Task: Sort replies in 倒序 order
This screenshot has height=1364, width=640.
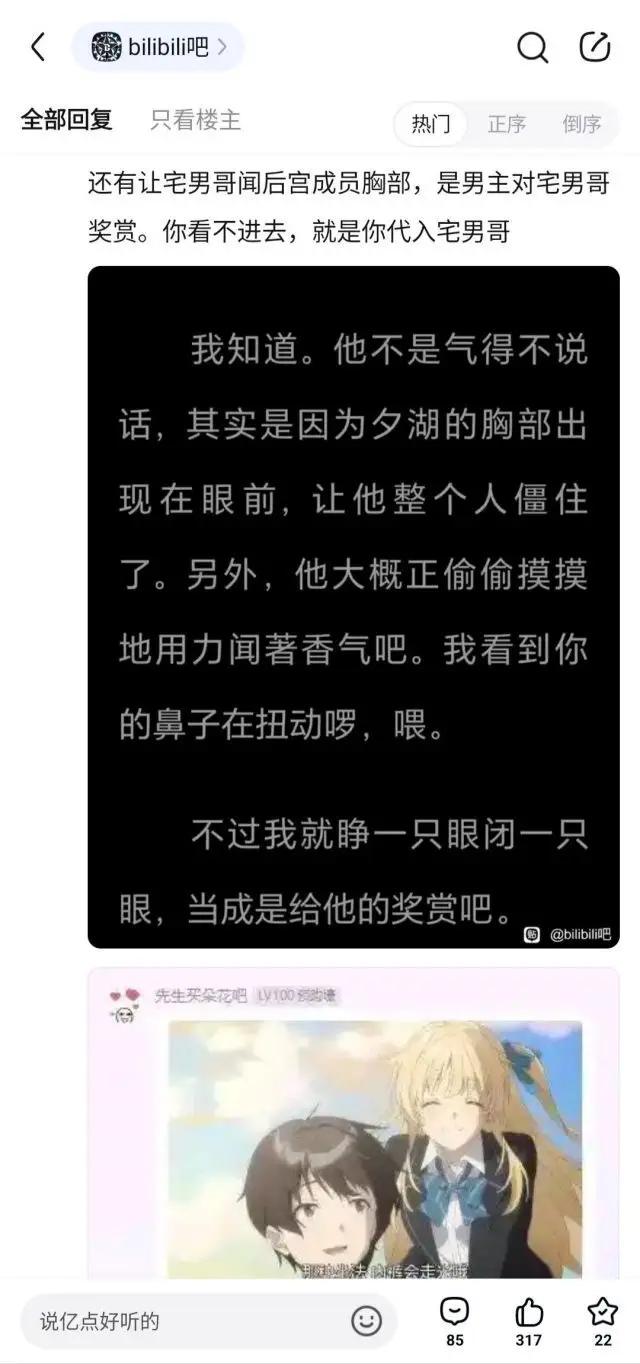Action: [581, 124]
